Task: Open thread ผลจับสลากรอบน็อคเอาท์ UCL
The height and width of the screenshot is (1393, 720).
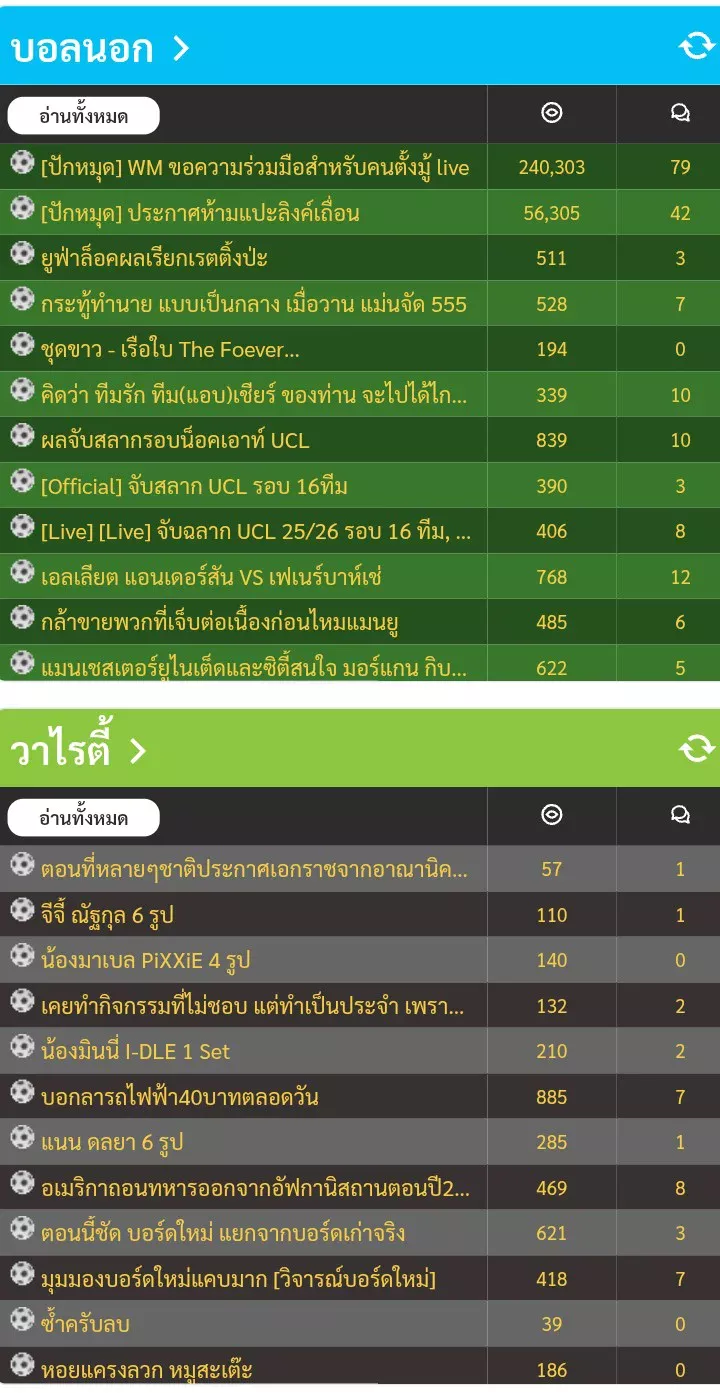Action: point(175,440)
